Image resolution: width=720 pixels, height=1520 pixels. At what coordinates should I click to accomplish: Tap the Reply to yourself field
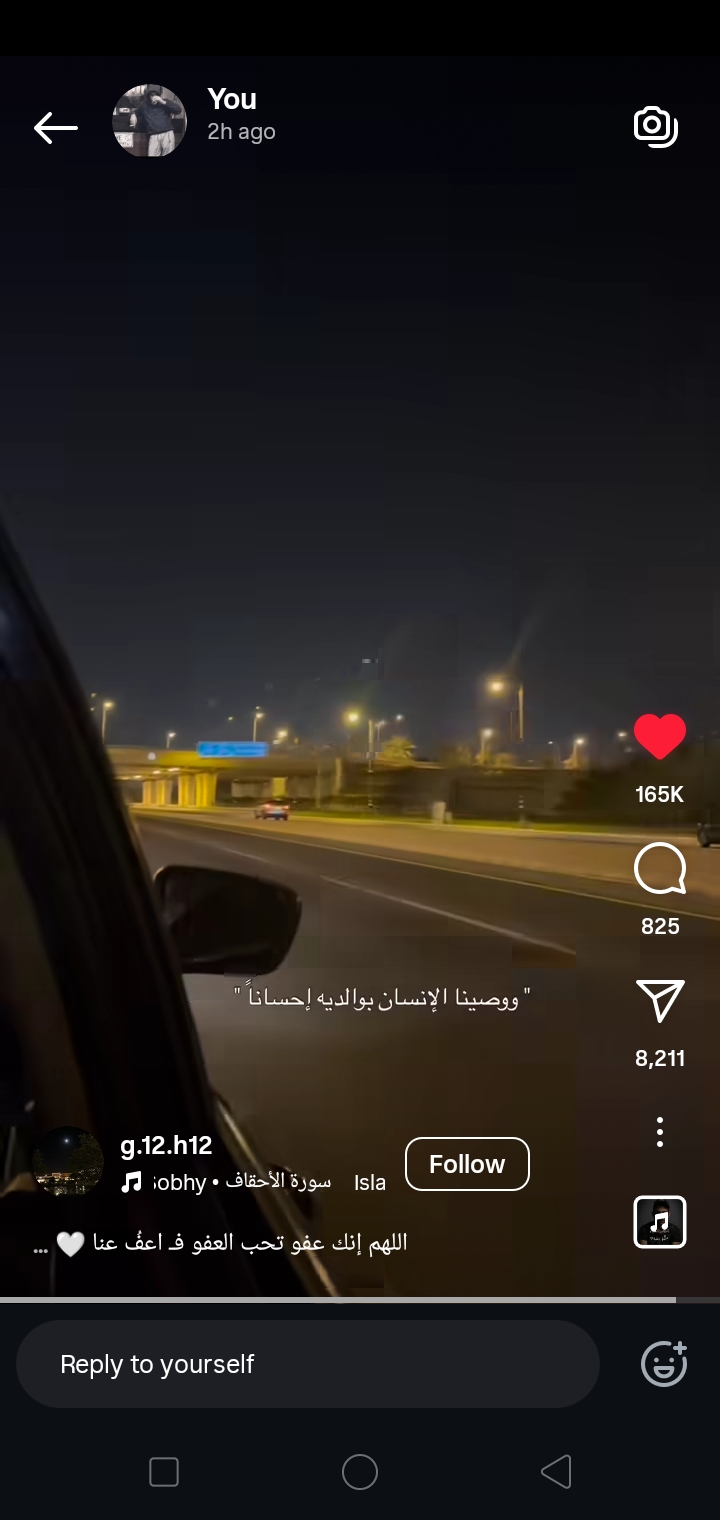(308, 1364)
